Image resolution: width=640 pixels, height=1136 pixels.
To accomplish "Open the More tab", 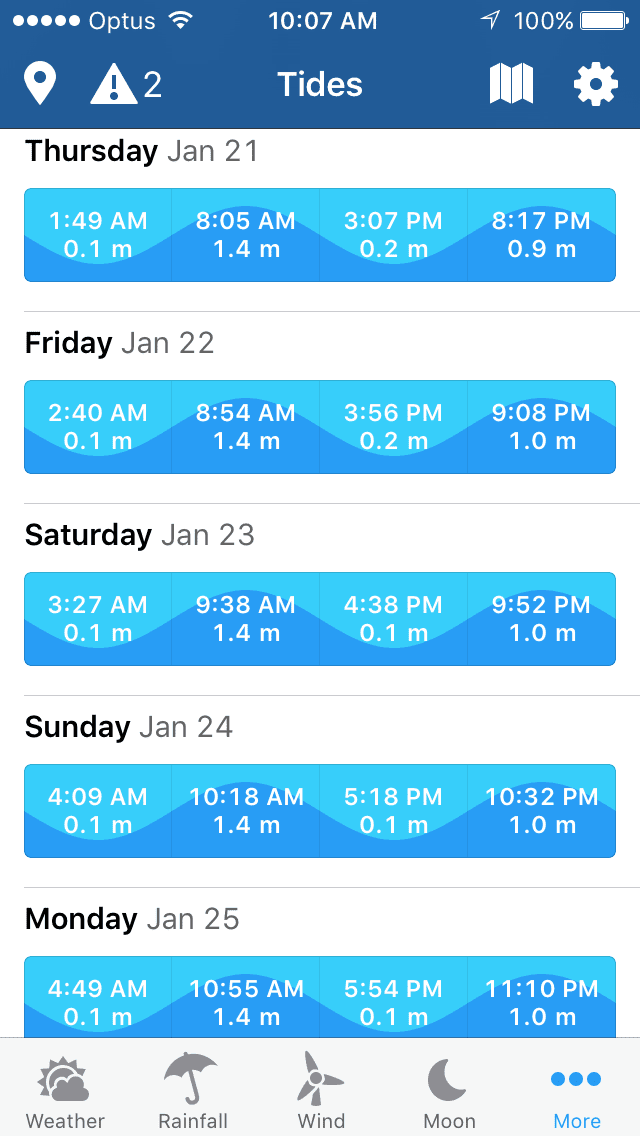I will tap(577, 1090).
